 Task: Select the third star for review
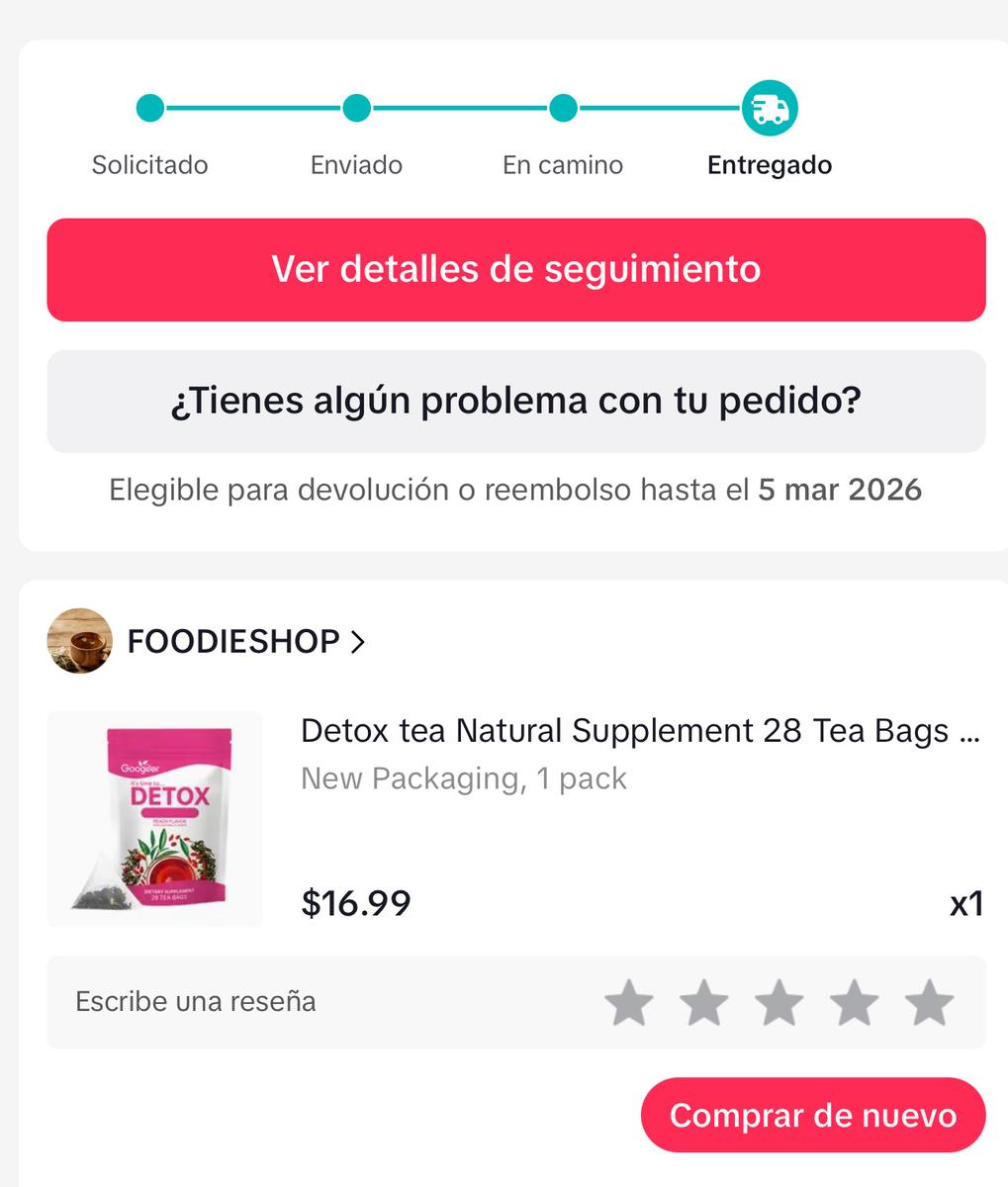(x=779, y=1003)
